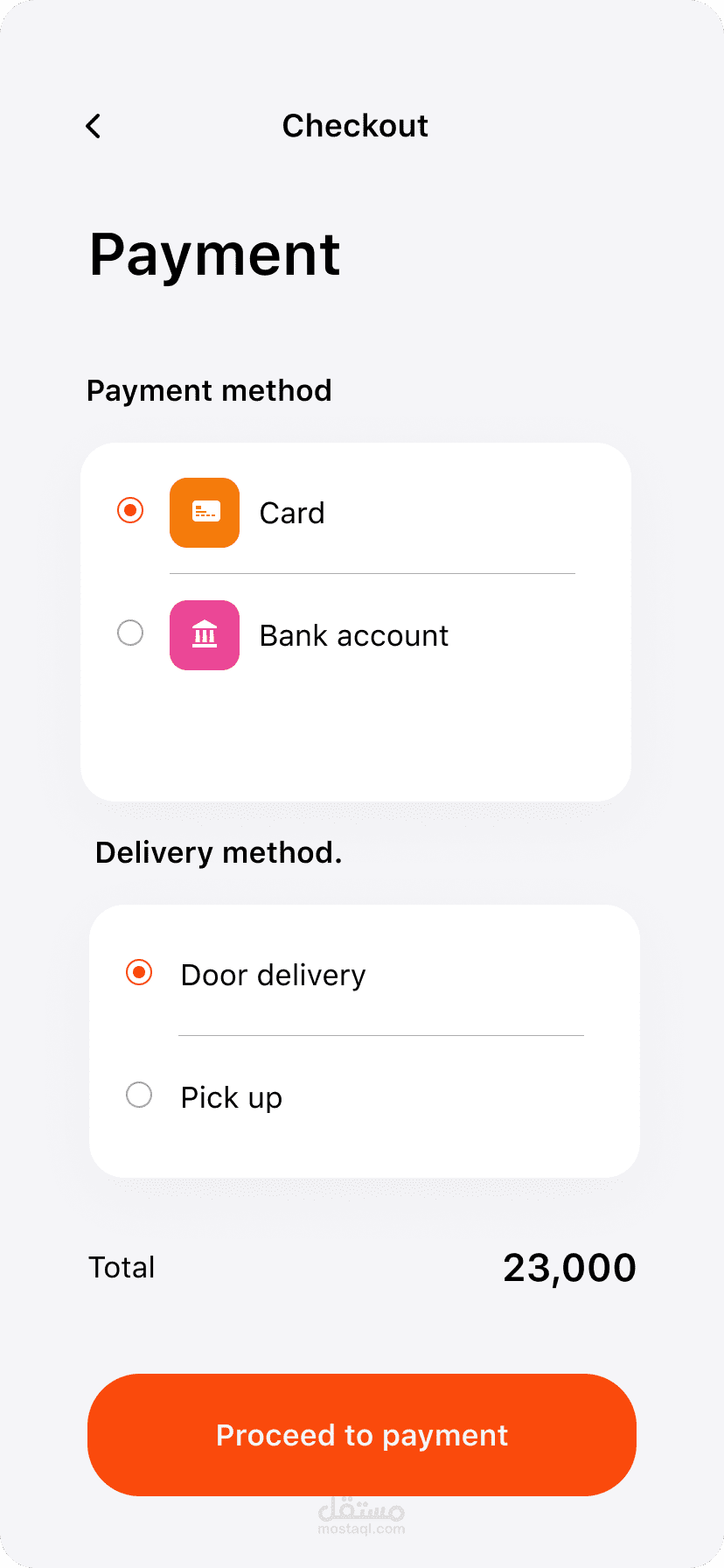Choose Pick up delivery method
724x1568 pixels.
pos(139,1095)
